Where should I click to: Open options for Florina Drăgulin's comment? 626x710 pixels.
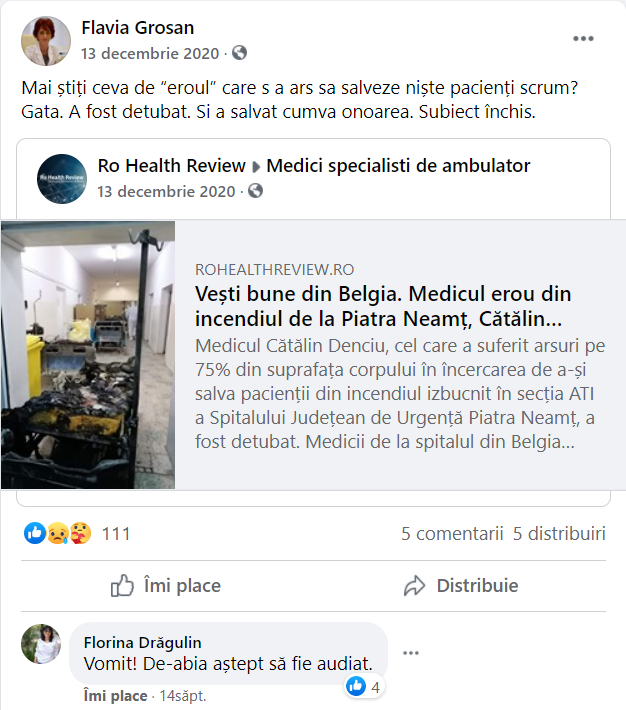tap(410, 653)
